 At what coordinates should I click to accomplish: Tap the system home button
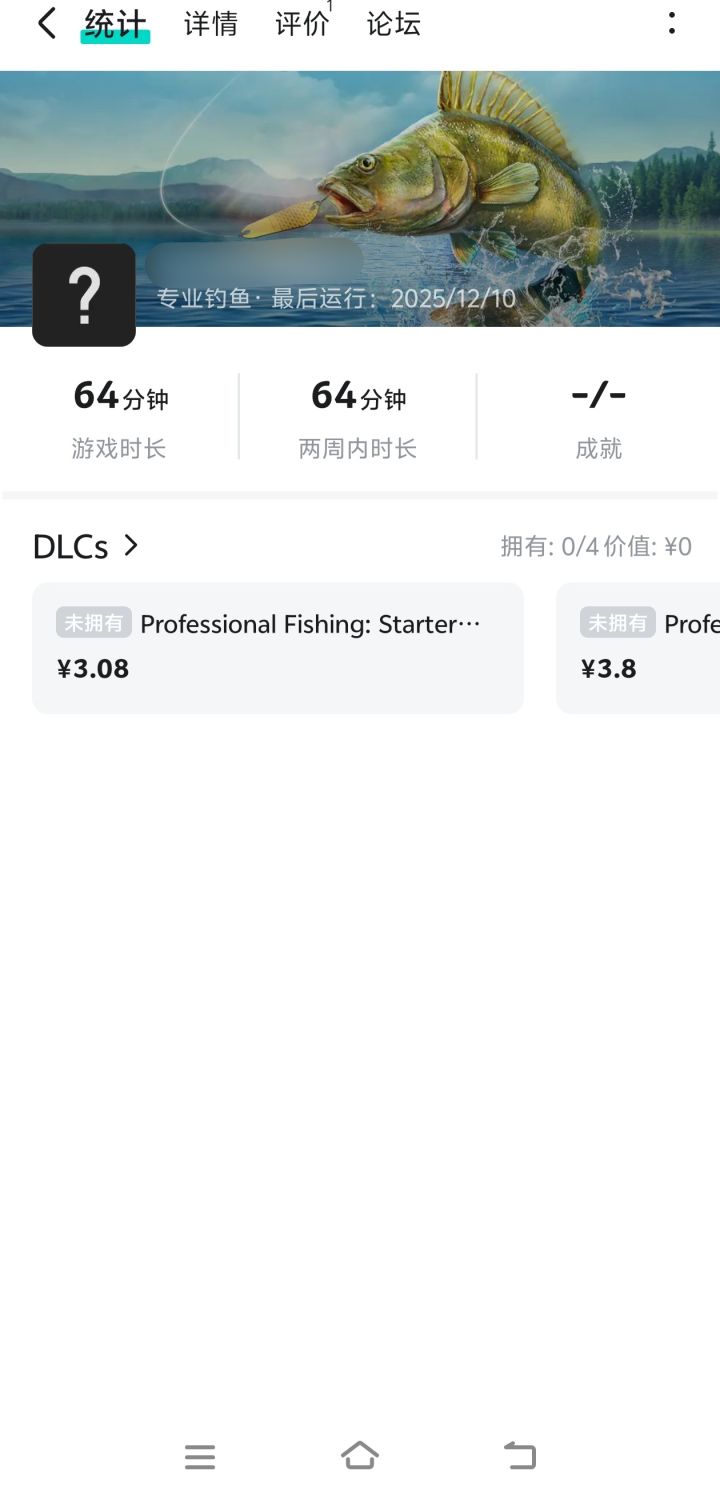coord(360,1456)
